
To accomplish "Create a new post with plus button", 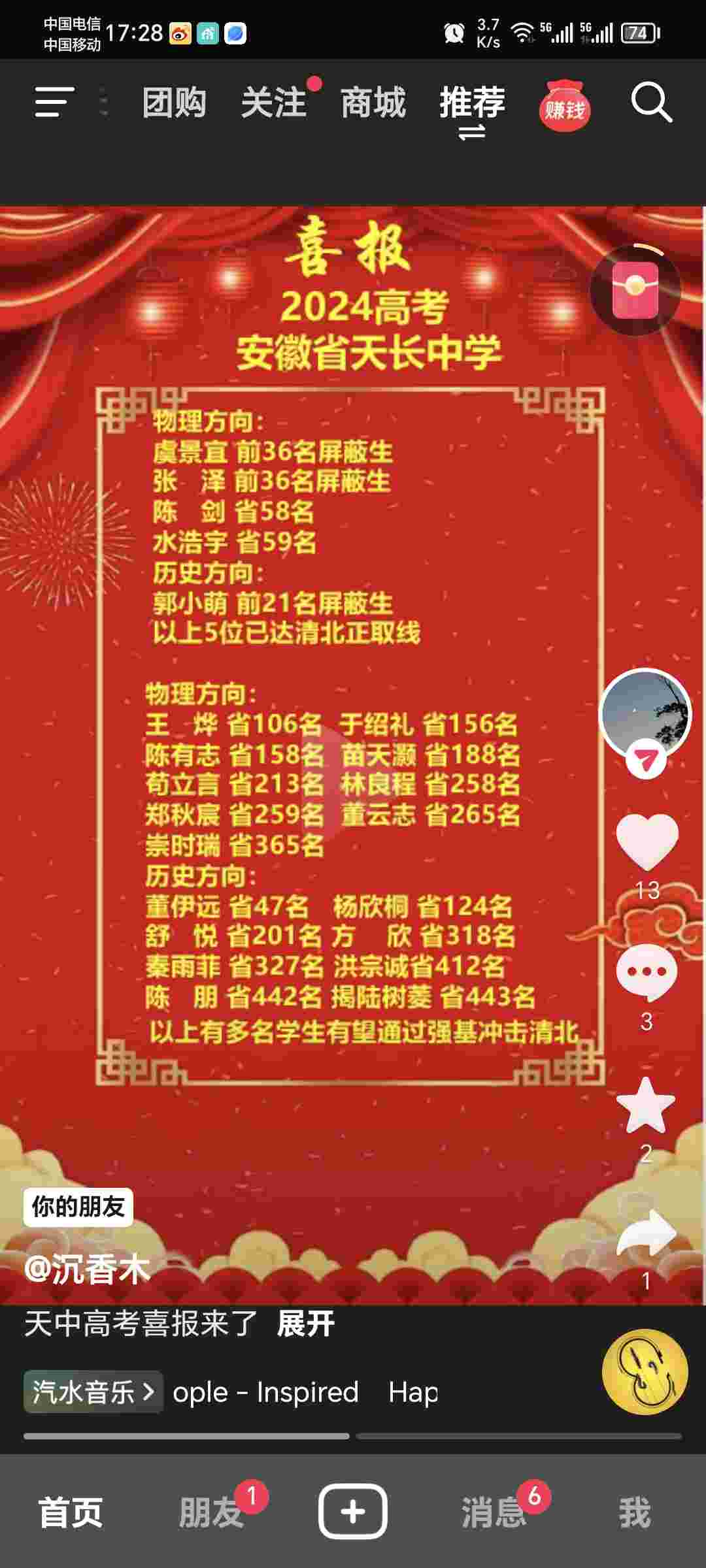I will point(353,1511).
